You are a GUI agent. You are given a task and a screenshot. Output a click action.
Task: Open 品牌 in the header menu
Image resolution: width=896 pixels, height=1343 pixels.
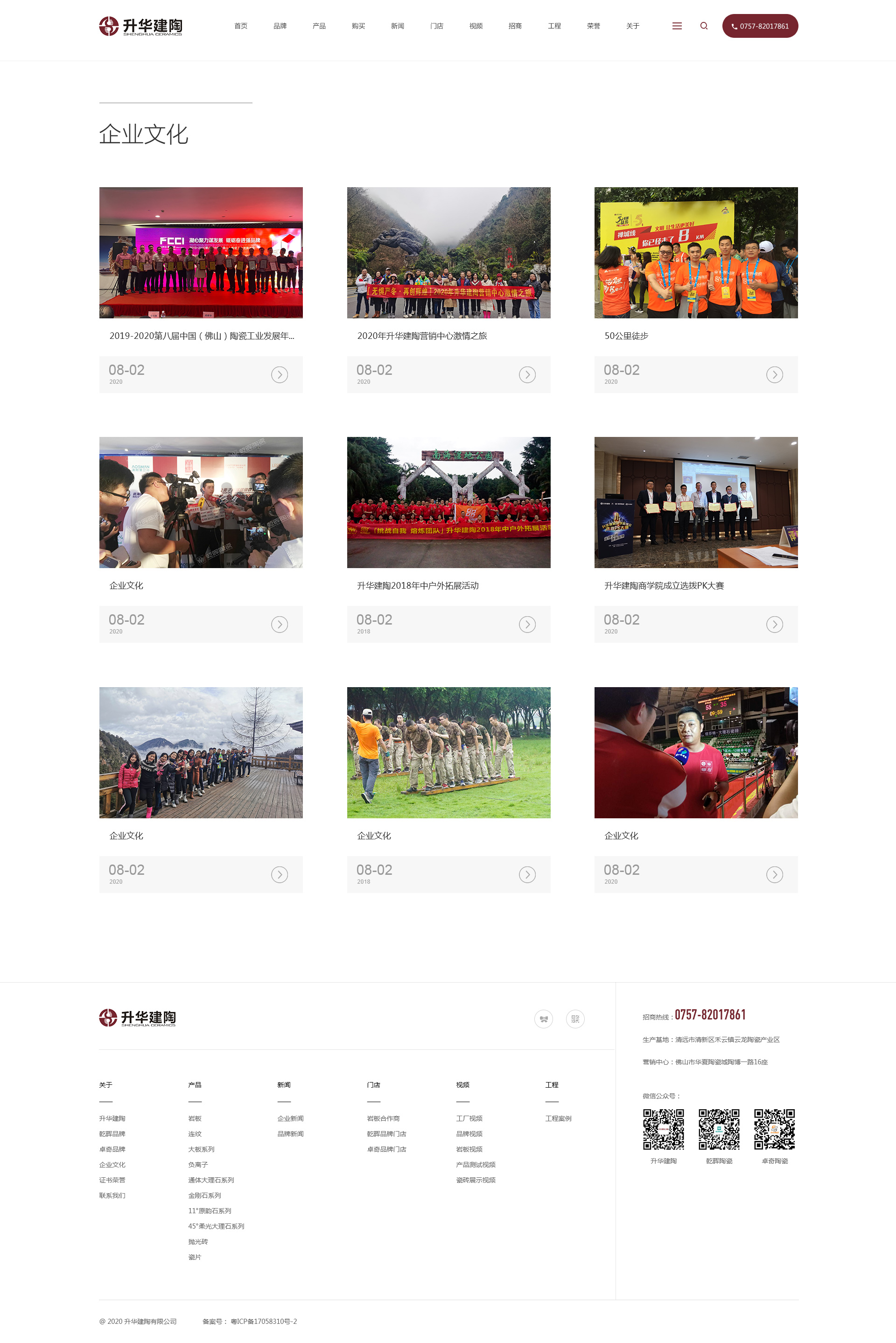pos(280,26)
